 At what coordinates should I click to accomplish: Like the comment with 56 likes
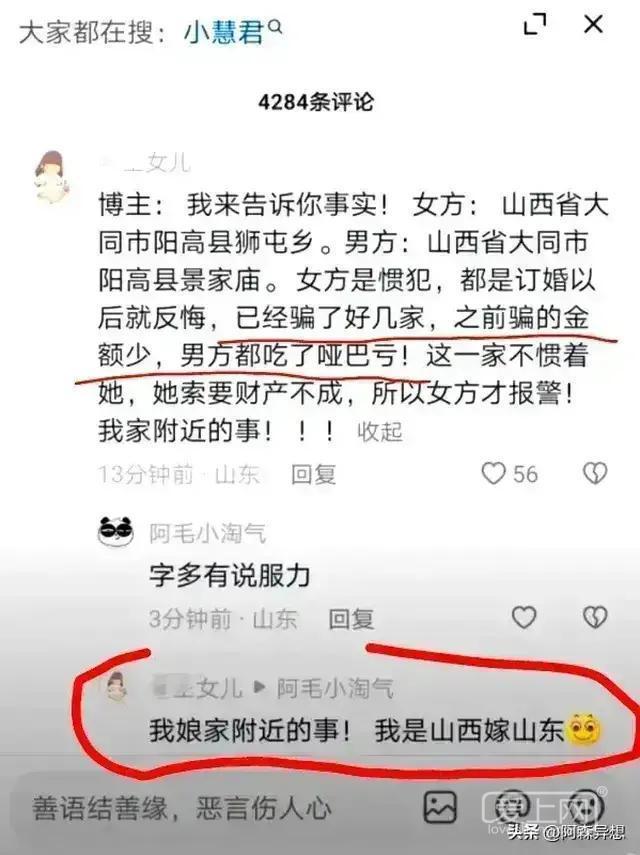pos(495,473)
